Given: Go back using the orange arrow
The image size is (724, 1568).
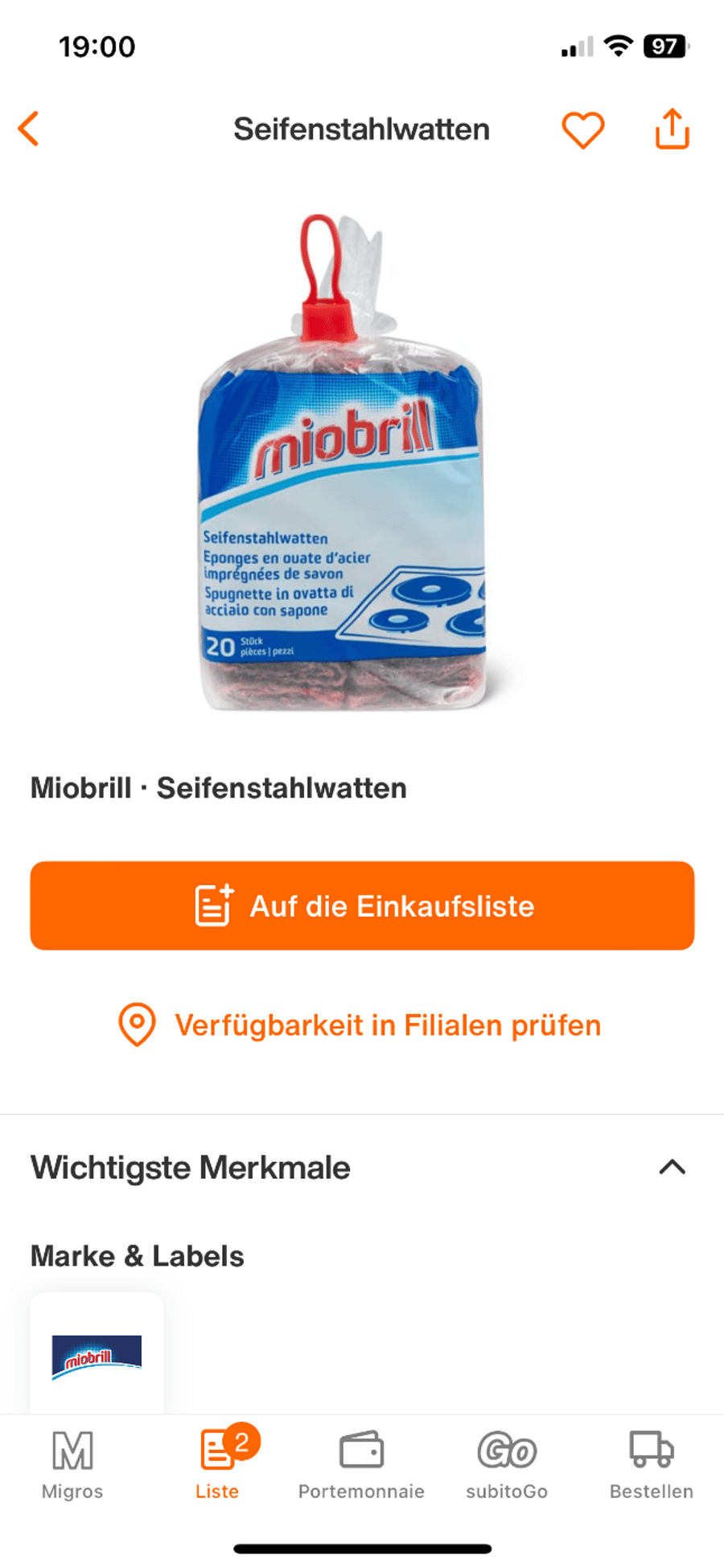Looking at the screenshot, I should [29, 129].
